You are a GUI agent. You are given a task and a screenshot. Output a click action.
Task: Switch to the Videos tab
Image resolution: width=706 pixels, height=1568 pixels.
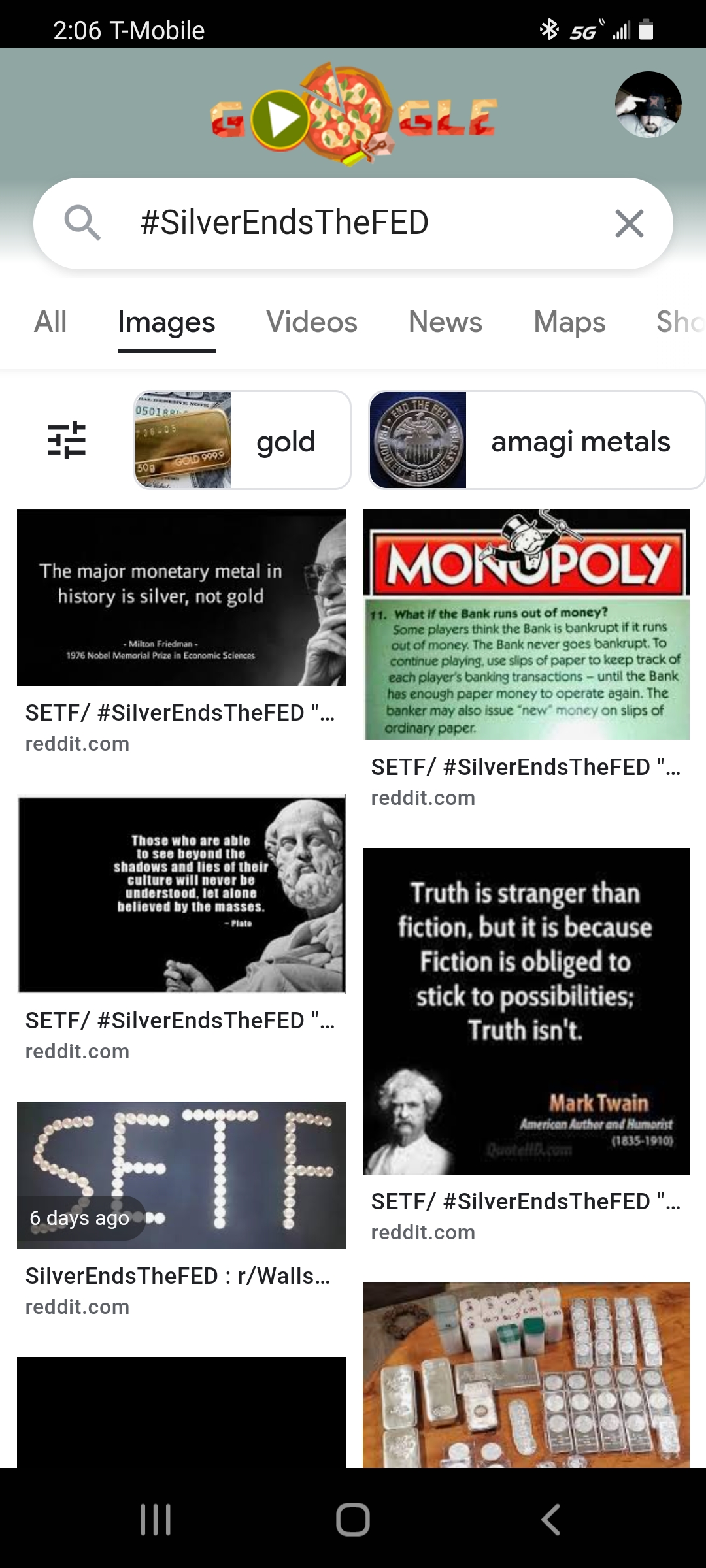tap(312, 322)
